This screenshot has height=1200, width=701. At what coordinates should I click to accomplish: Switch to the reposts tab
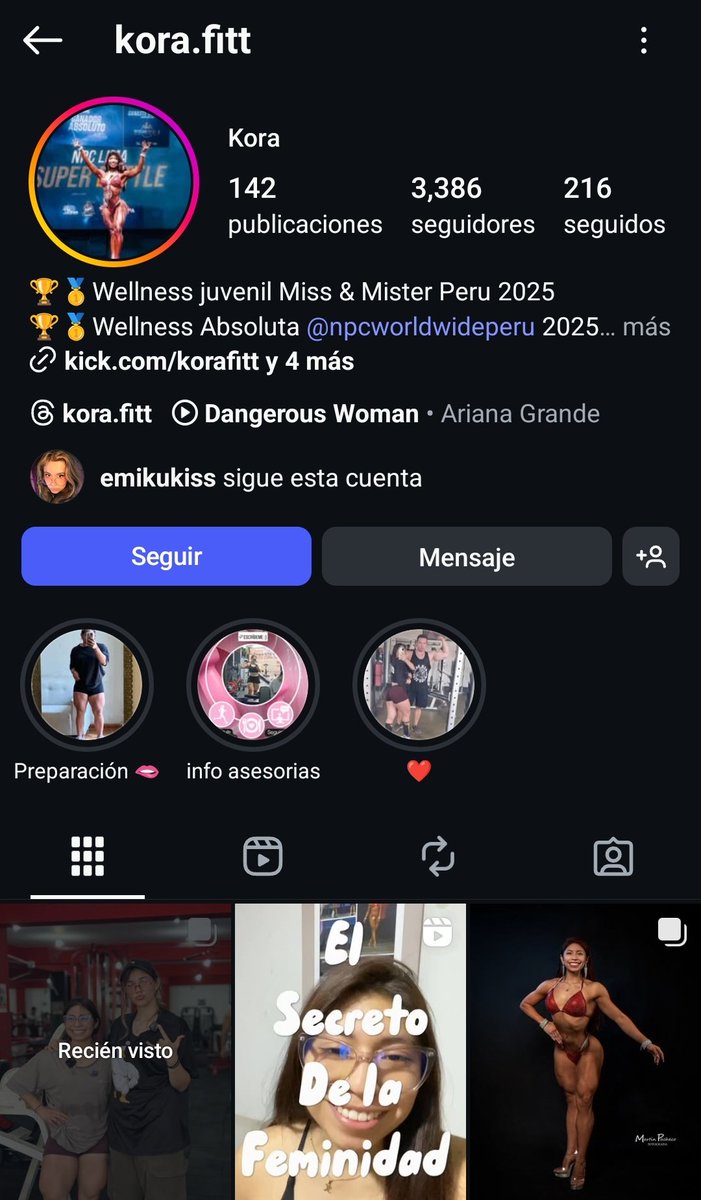point(438,857)
